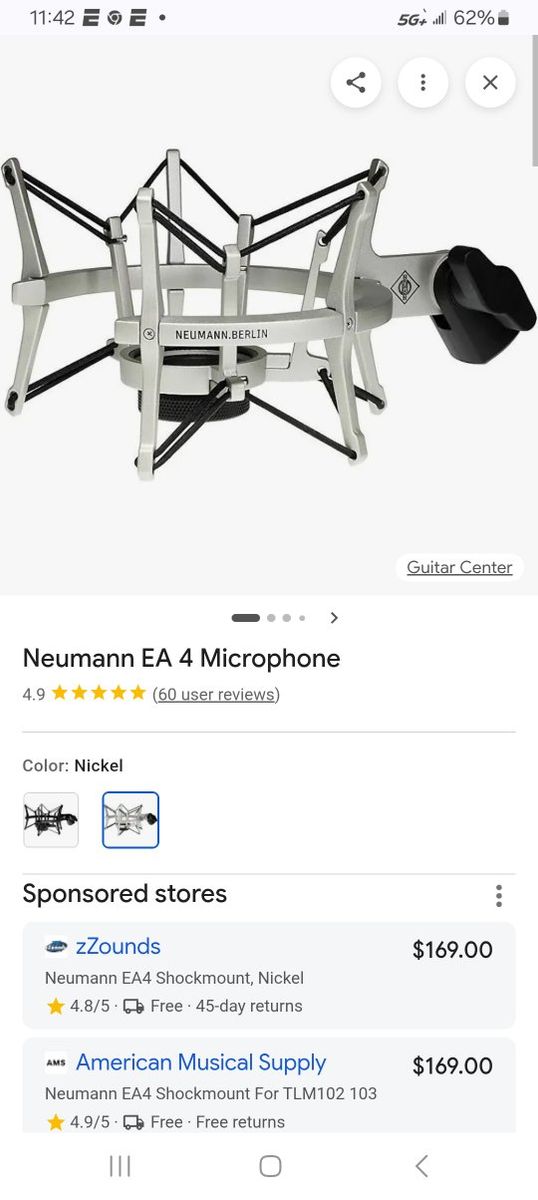Open the Guitar Center image source link

459,567
